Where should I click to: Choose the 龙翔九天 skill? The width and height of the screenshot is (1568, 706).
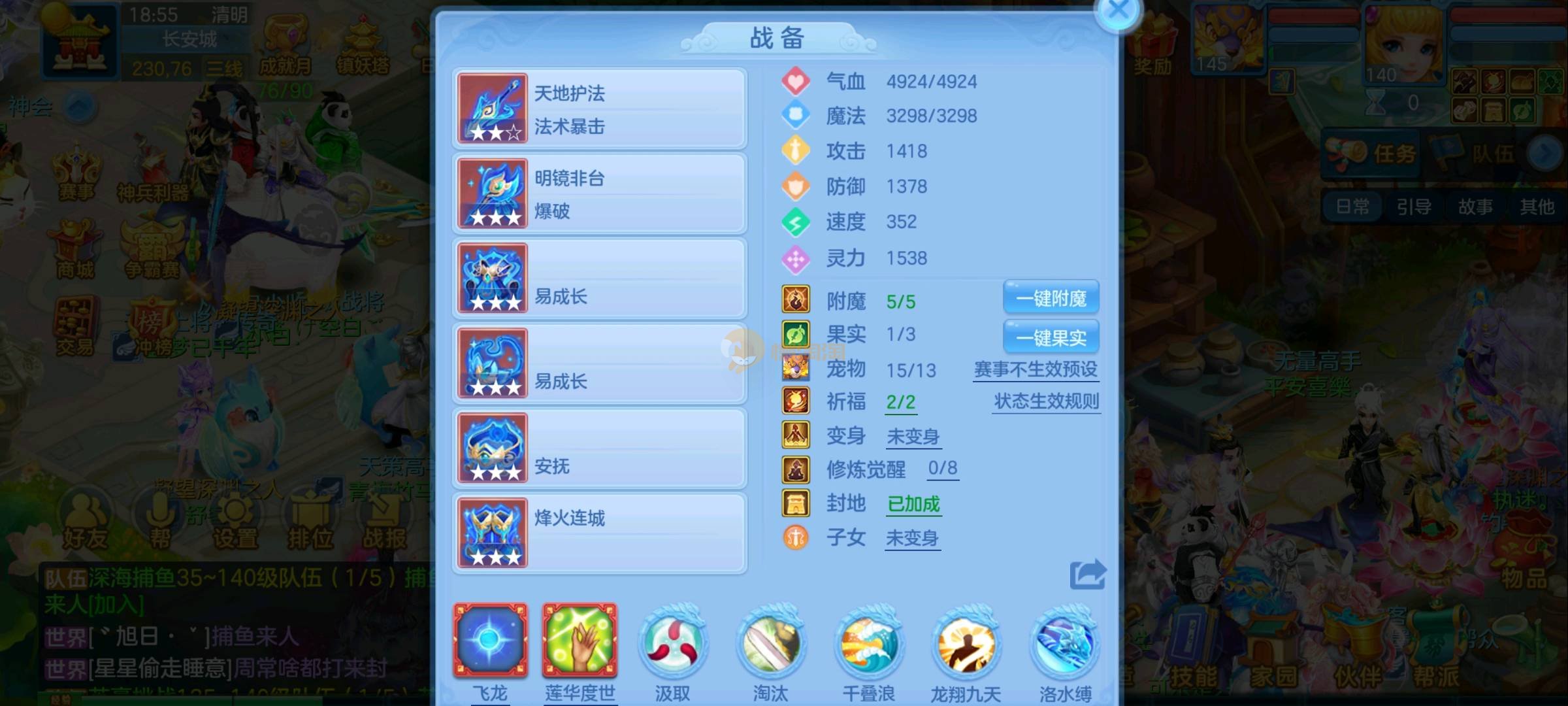coord(966,644)
